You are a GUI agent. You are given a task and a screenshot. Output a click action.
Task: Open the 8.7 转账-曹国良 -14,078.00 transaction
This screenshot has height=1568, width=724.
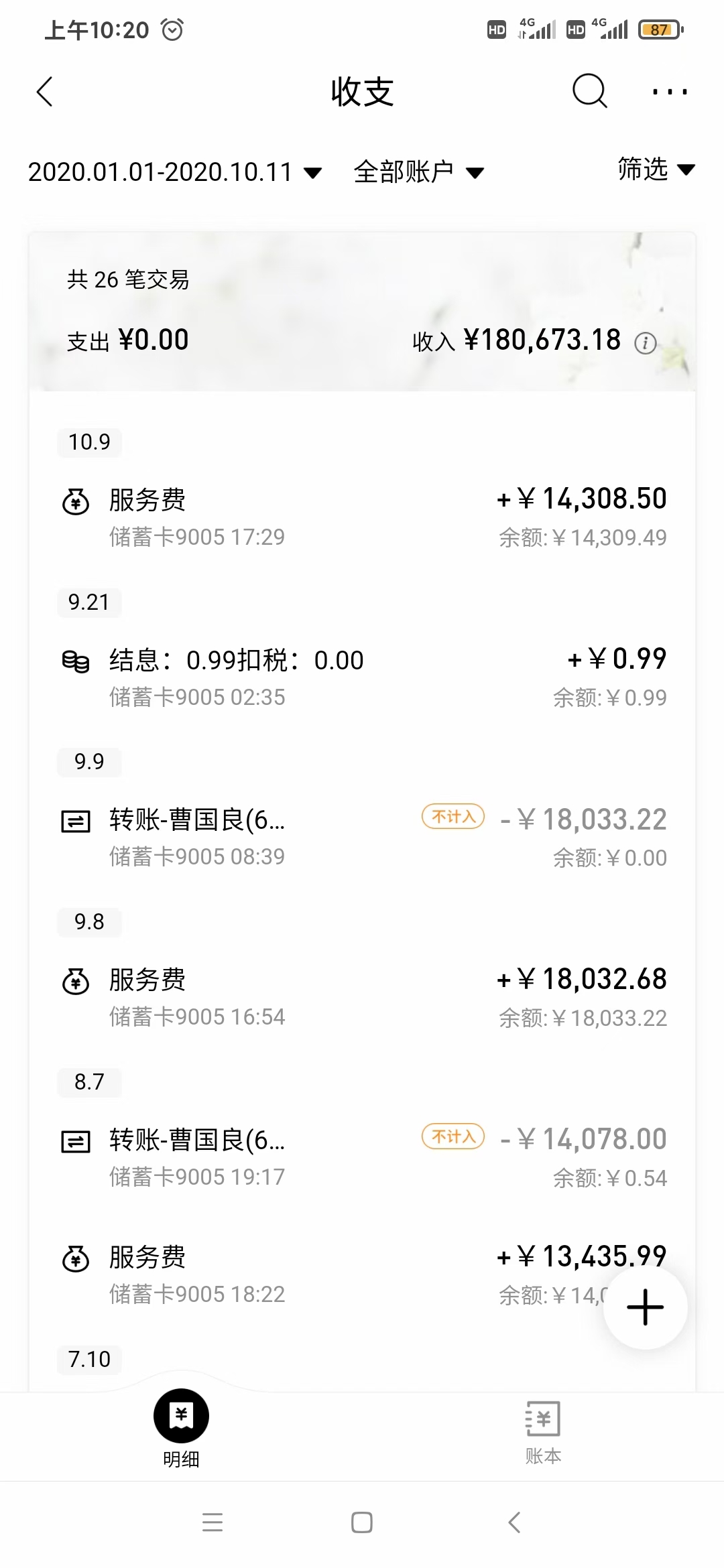click(x=362, y=1157)
